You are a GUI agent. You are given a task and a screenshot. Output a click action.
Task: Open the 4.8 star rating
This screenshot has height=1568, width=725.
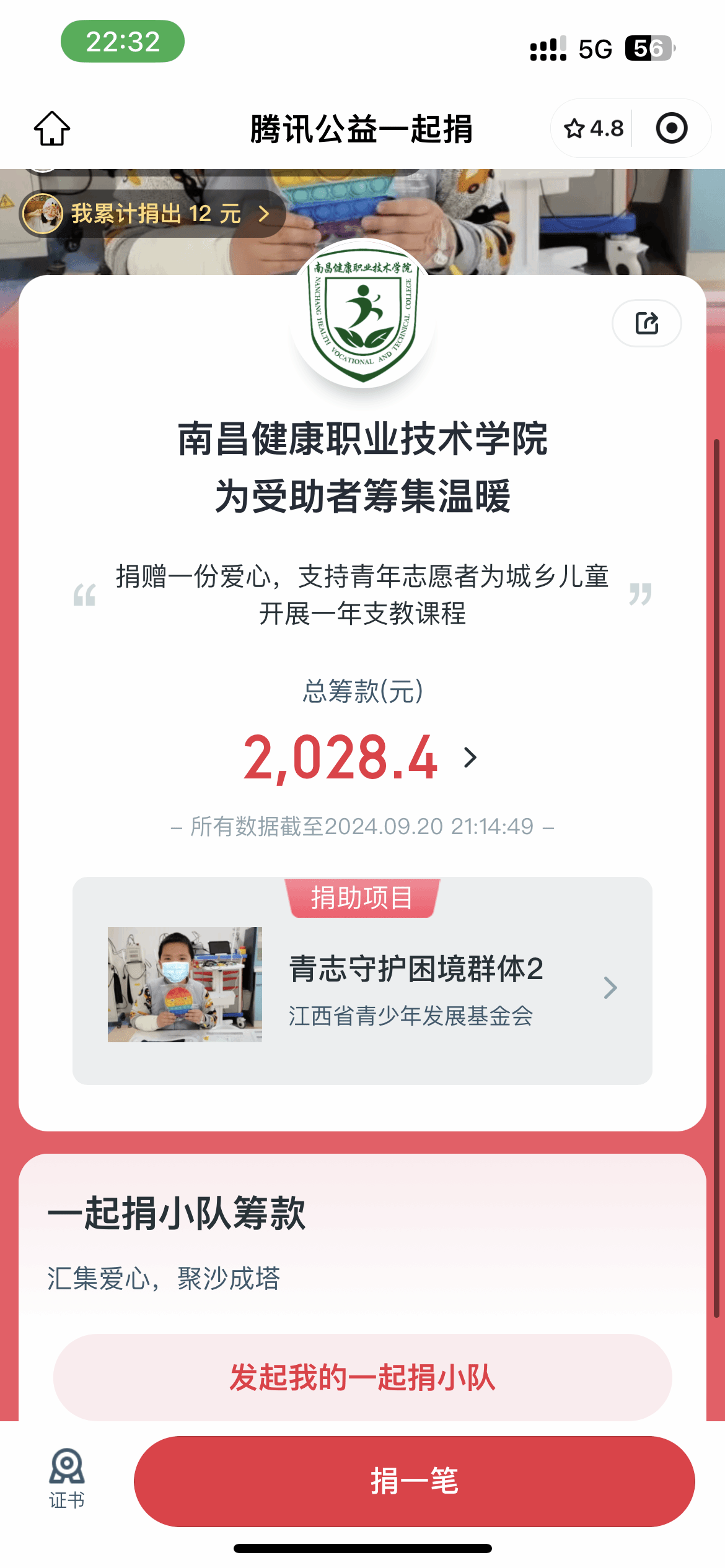pos(593,129)
